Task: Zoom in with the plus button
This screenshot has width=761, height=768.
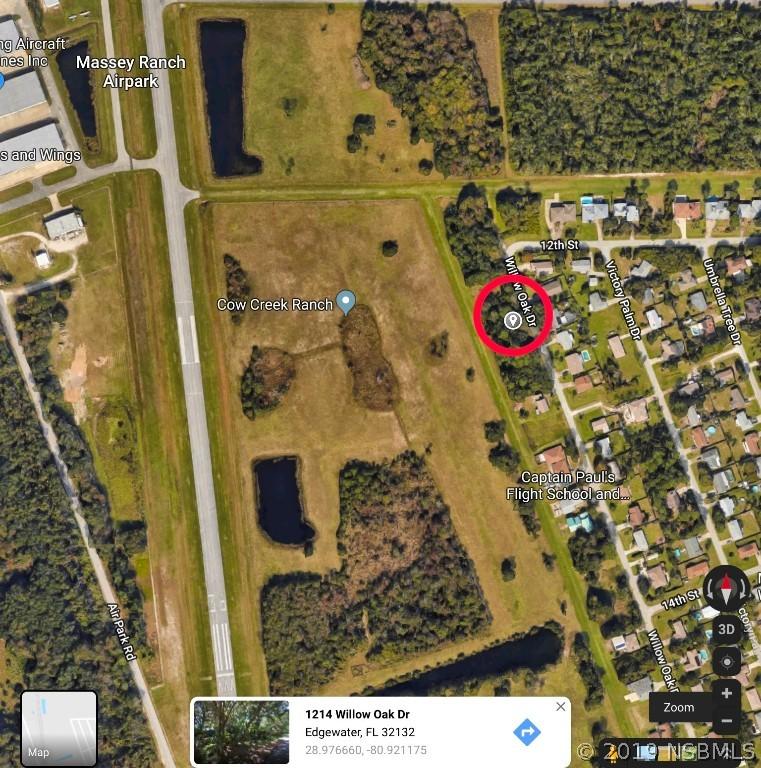Action: click(x=727, y=693)
